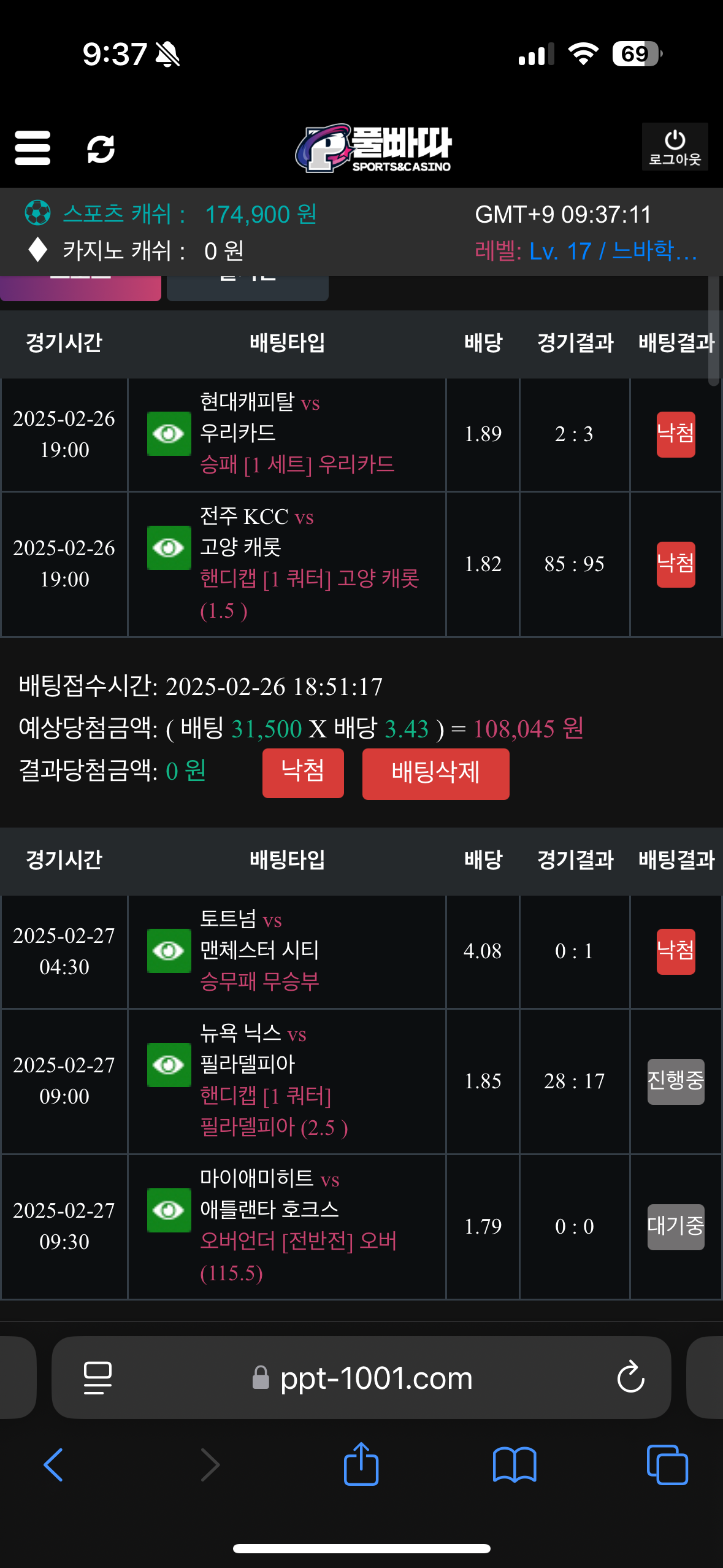Tap the eye icon for 전주 KCC match
Image resolution: width=723 pixels, height=1568 pixels.
[169, 548]
